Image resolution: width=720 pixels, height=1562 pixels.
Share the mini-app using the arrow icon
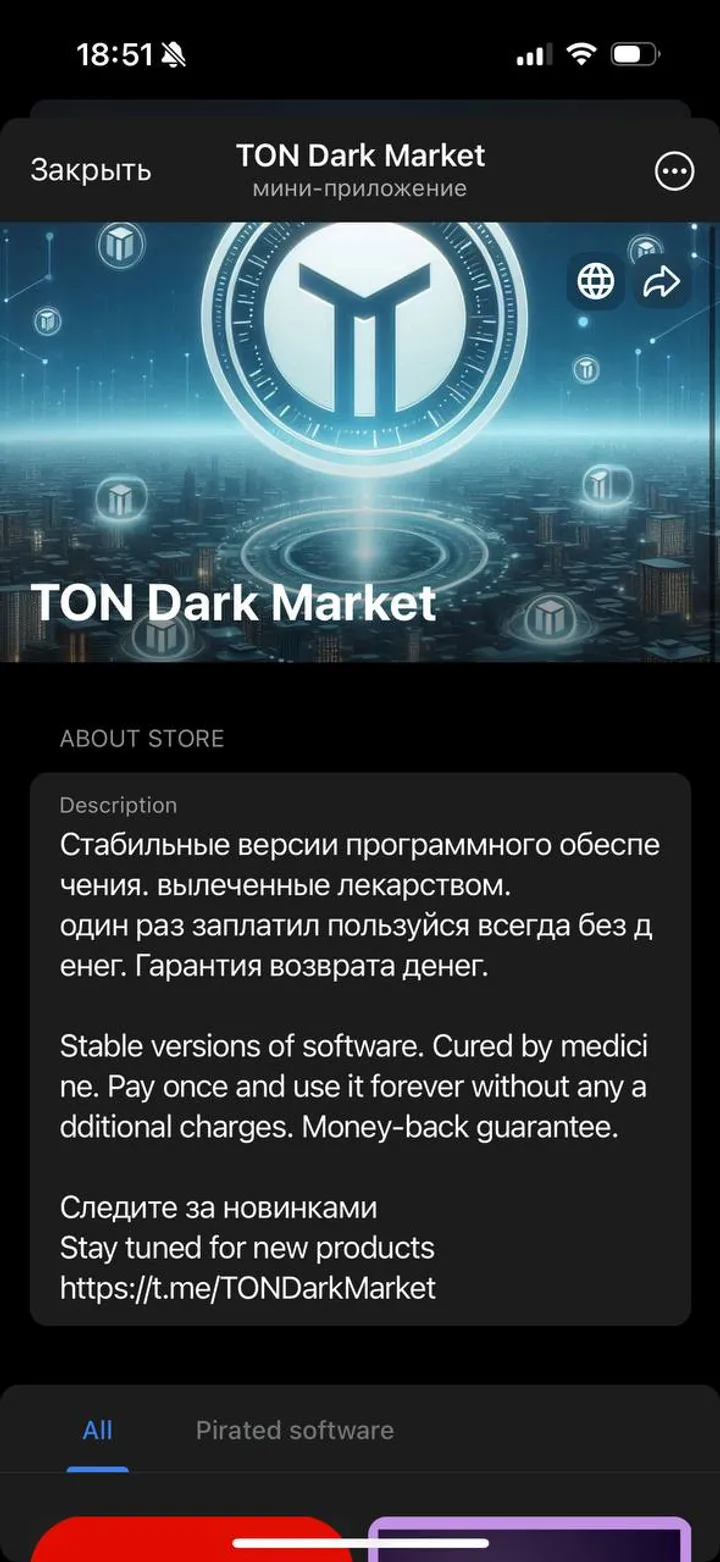(660, 281)
